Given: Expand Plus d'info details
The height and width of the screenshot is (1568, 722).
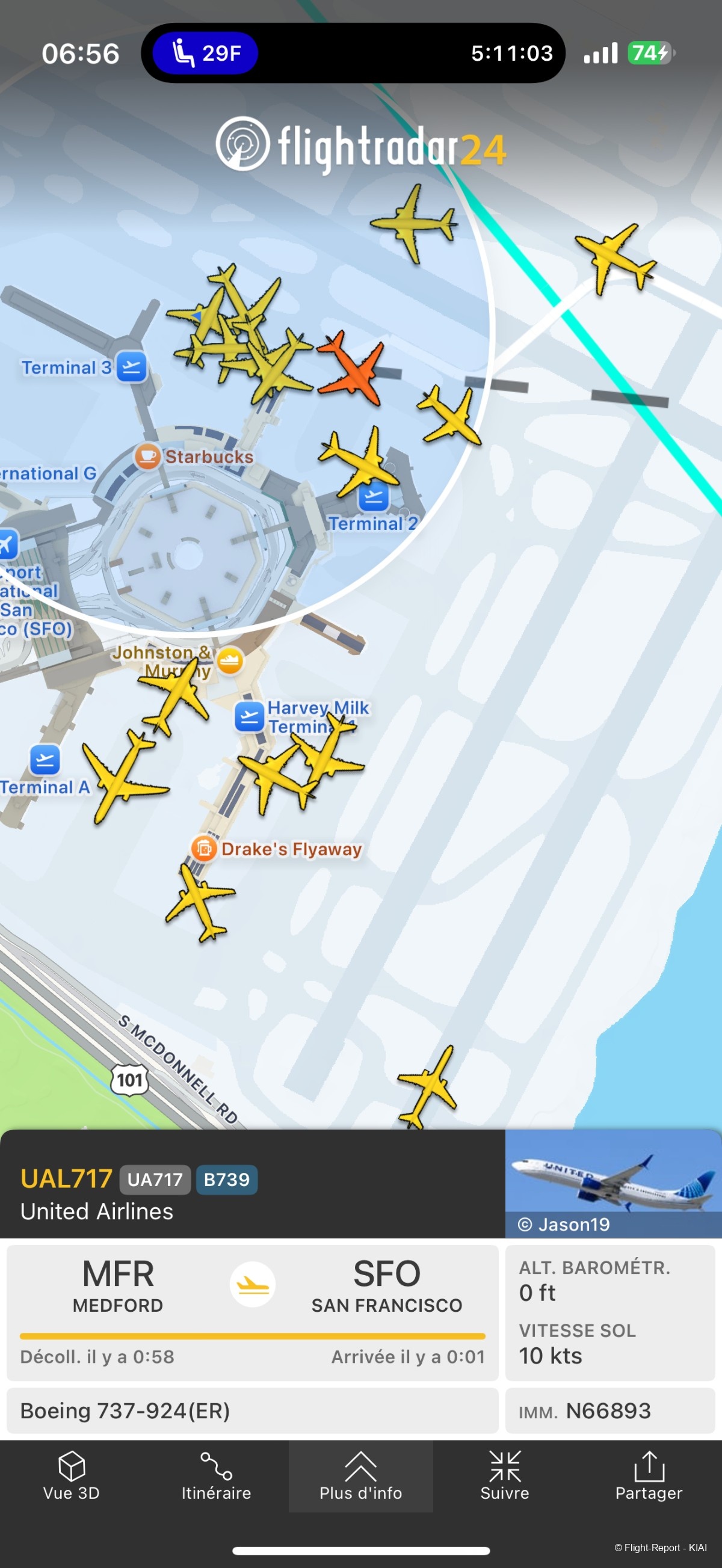Looking at the screenshot, I should (360, 1475).
